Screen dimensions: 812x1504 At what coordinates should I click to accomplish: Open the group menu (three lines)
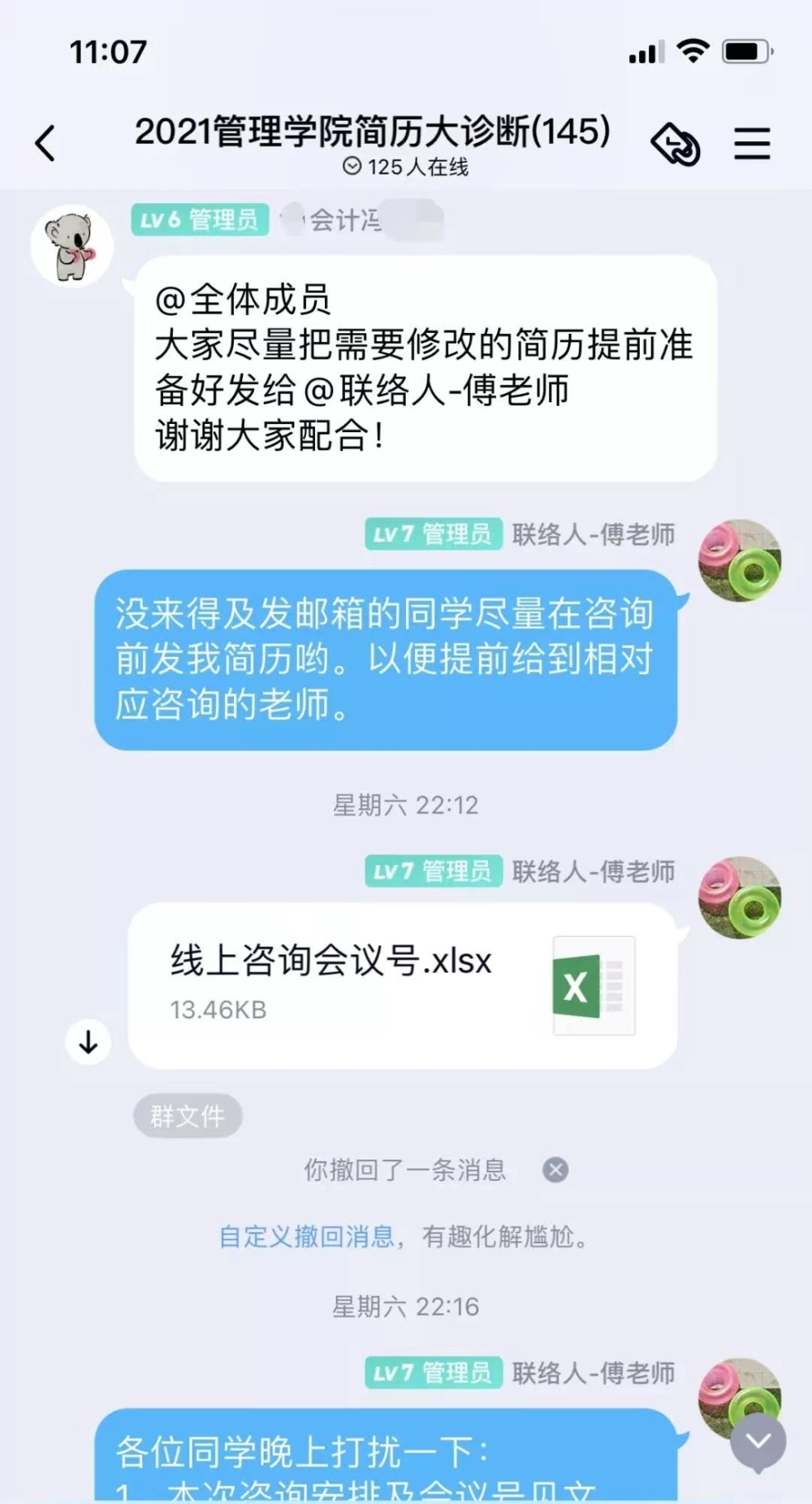click(x=752, y=144)
